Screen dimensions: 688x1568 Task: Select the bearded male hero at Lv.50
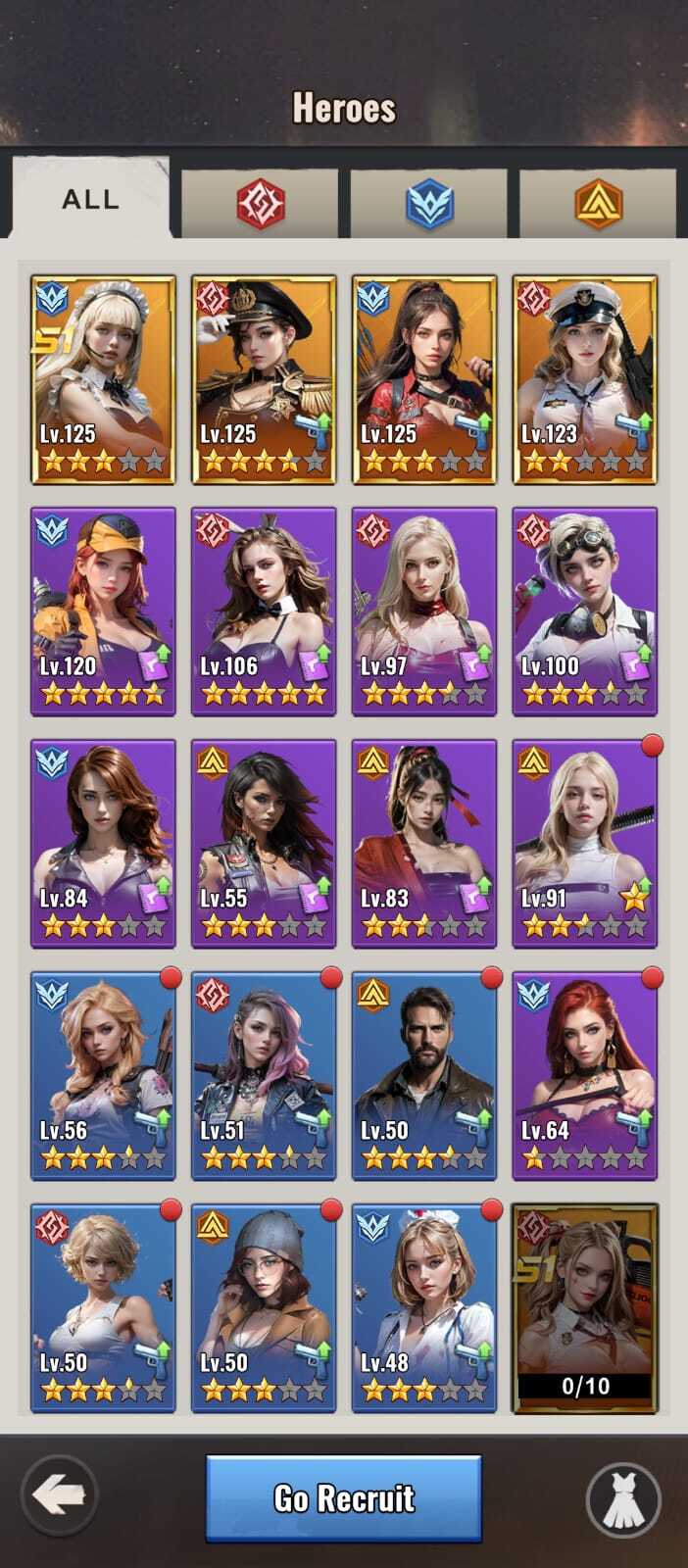coord(424,1076)
